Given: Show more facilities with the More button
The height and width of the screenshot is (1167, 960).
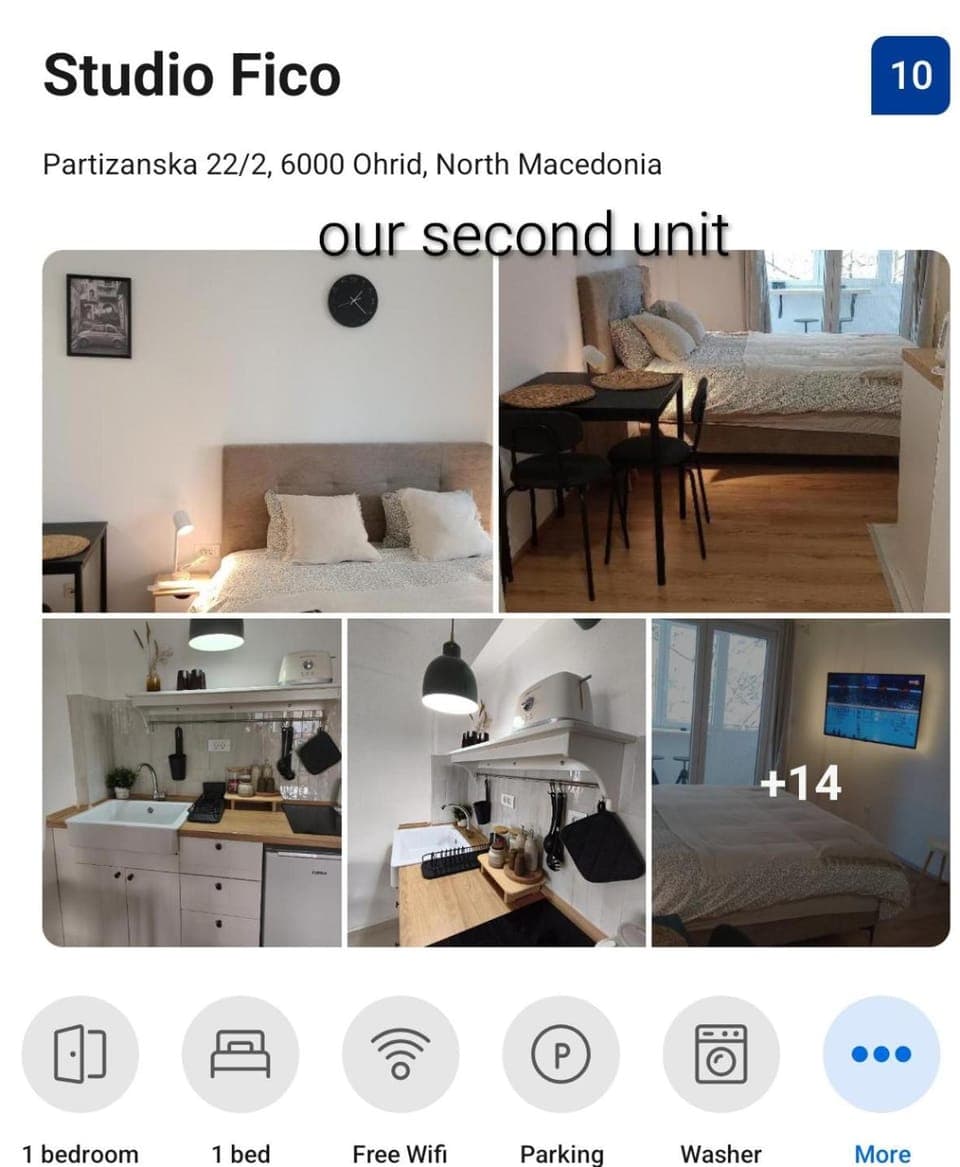Looking at the screenshot, I should [x=881, y=1054].
